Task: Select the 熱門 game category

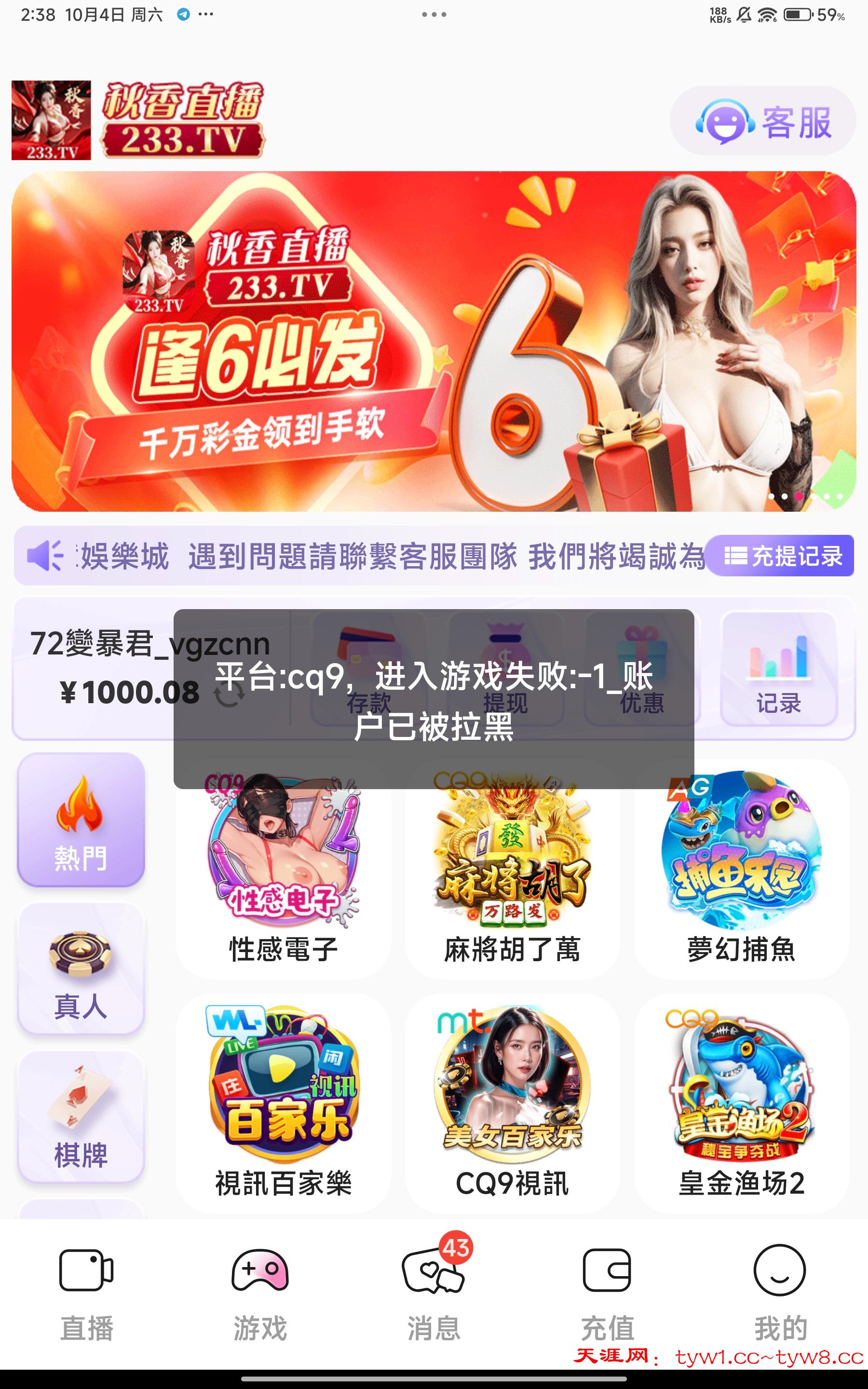Action: coord(81,820)
